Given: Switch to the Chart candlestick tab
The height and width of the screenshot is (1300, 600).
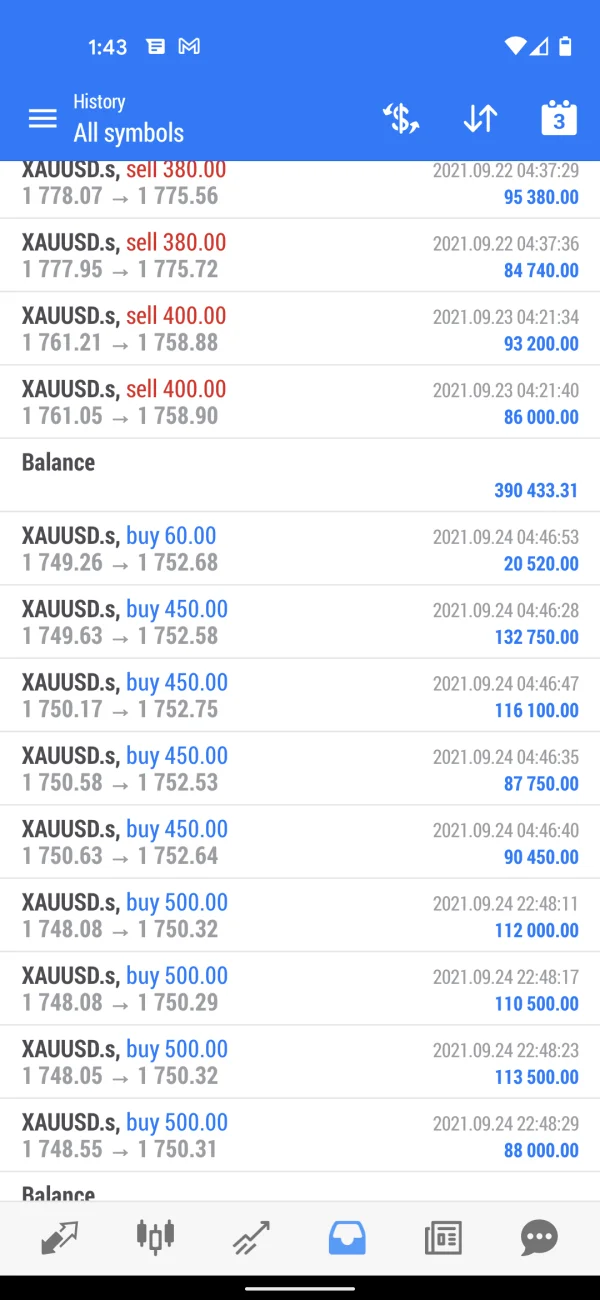Looking at the screenshot, I should pos(155,1238).
